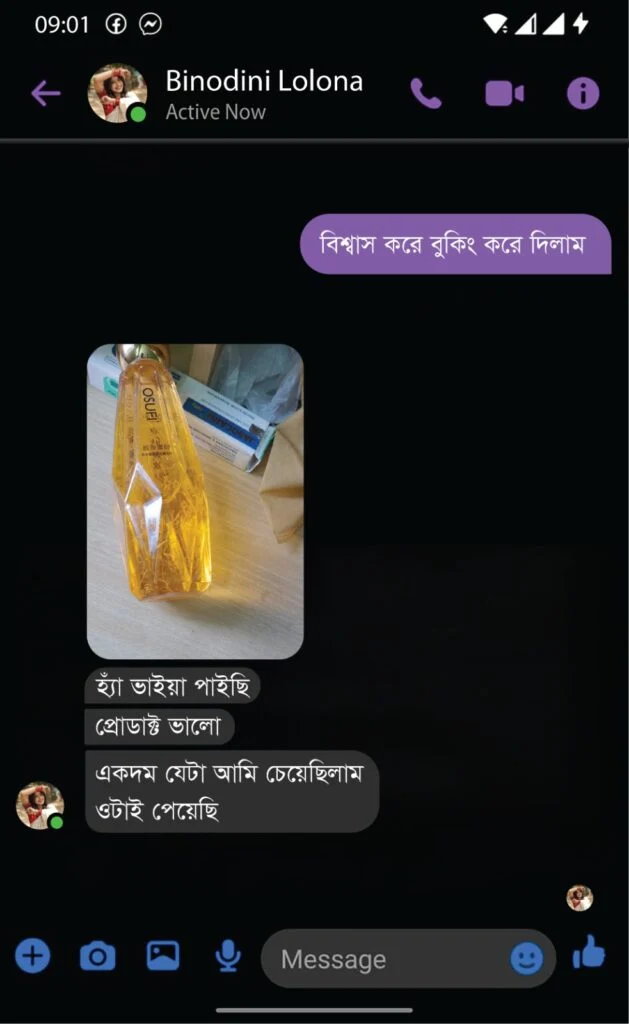Open the conversation info icon
The width and height of the screenshot is (629, 1024).
(x=583, y=93)
